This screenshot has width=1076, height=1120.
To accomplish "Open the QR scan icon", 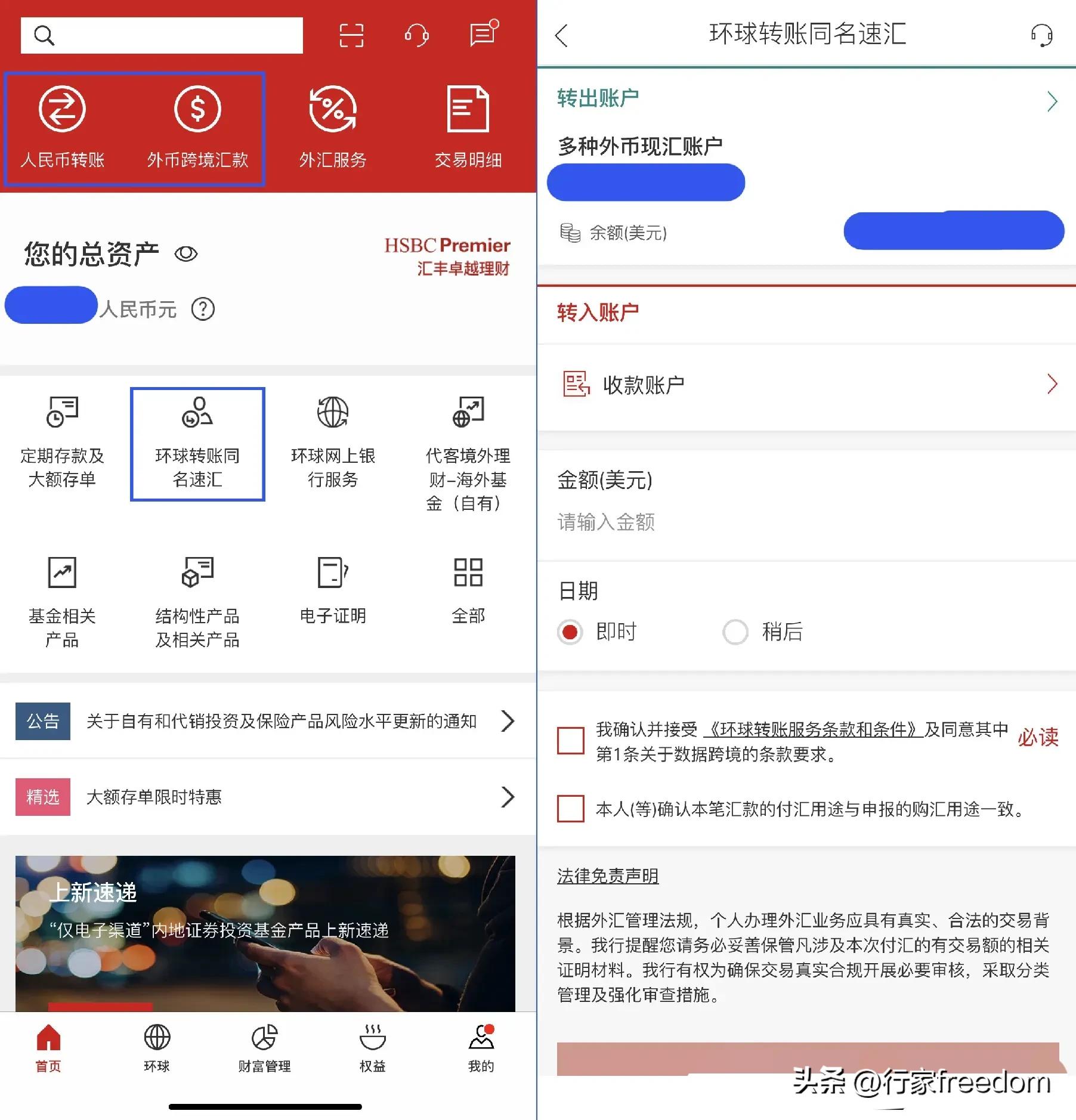I will pos(351,35).
